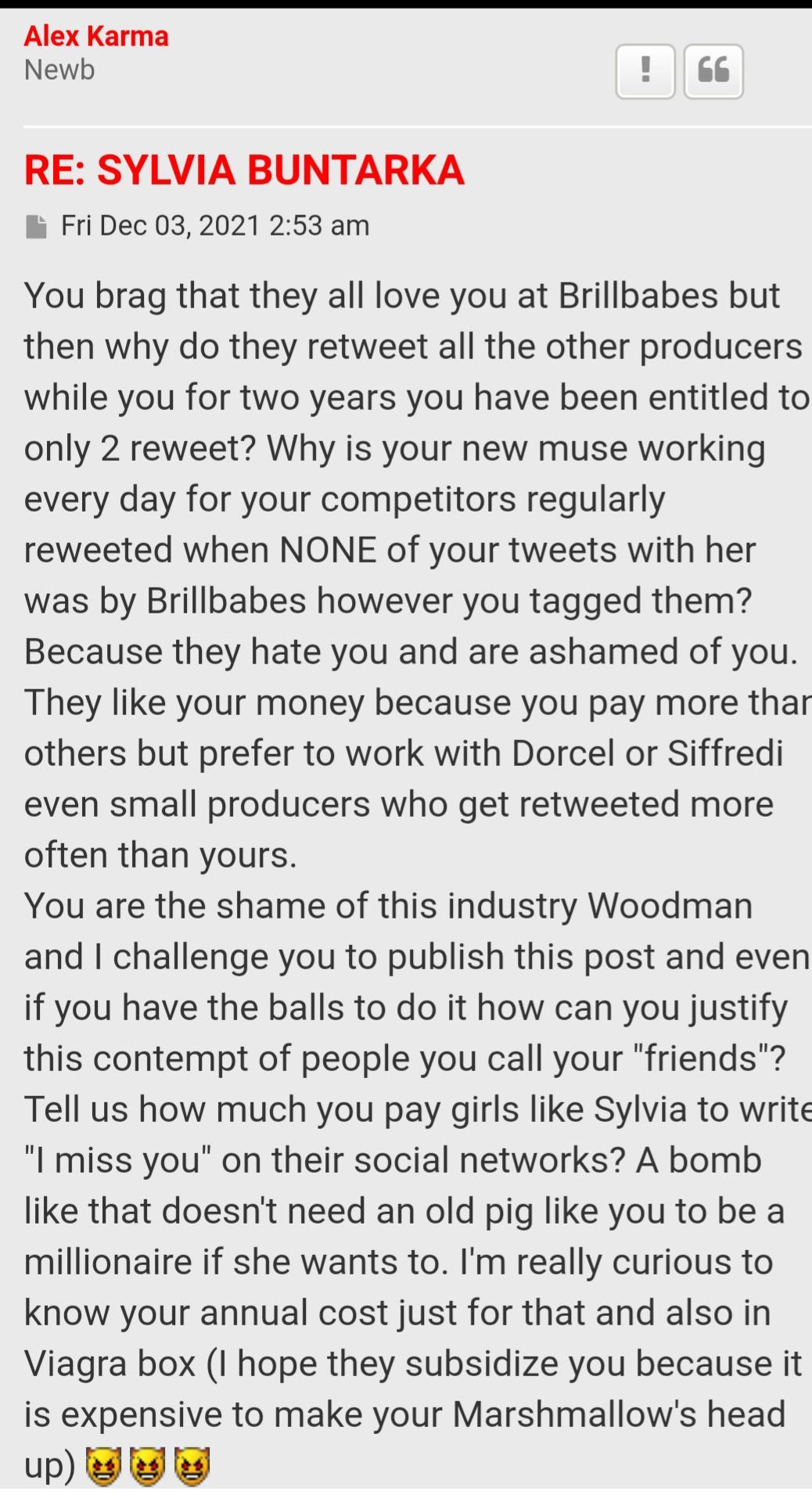Quote Alex Karma's post
The image size is (812, 1506).
pyautogui.click(x=713, y=72)
